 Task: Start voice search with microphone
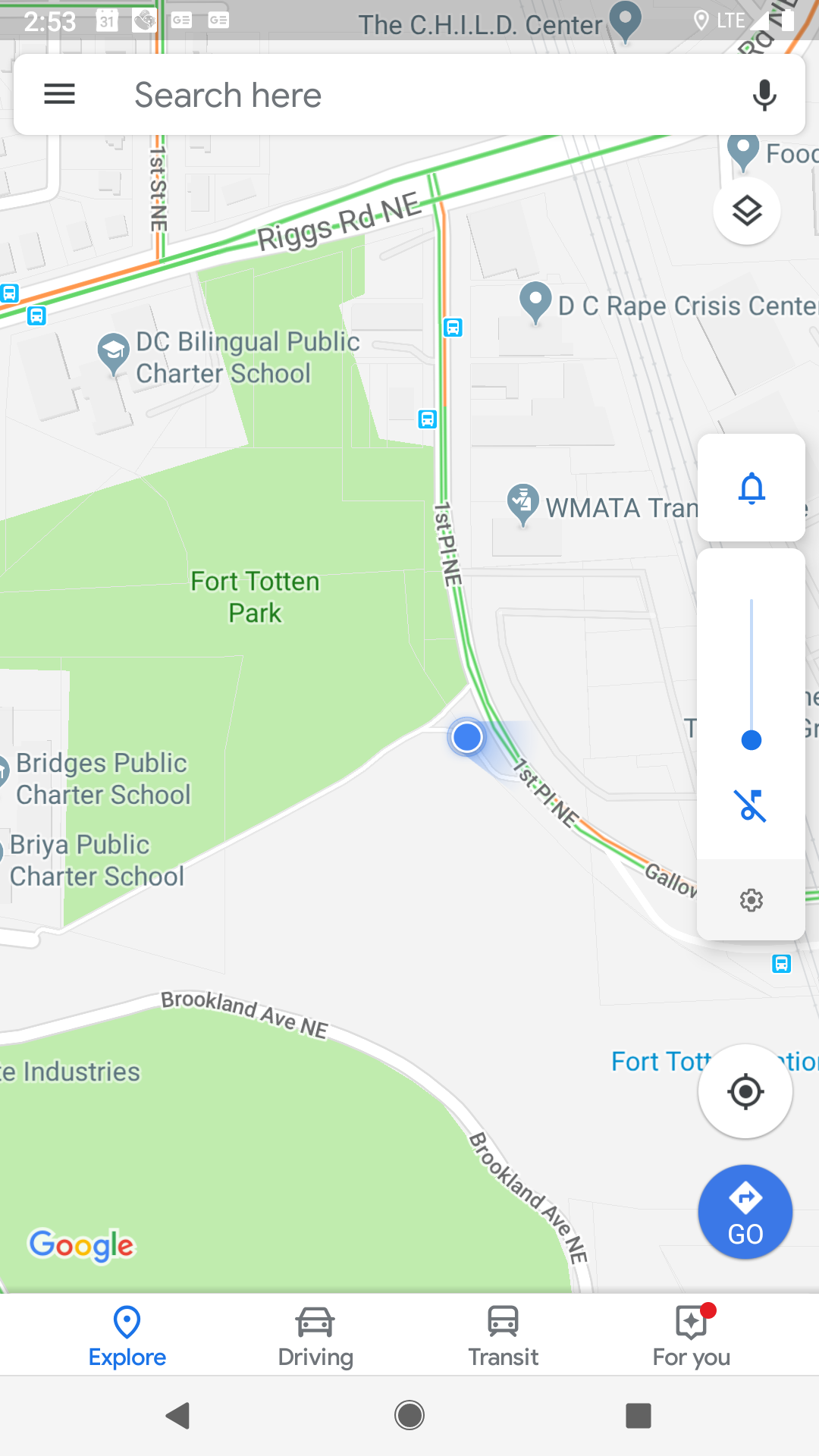tap(764, 95)
